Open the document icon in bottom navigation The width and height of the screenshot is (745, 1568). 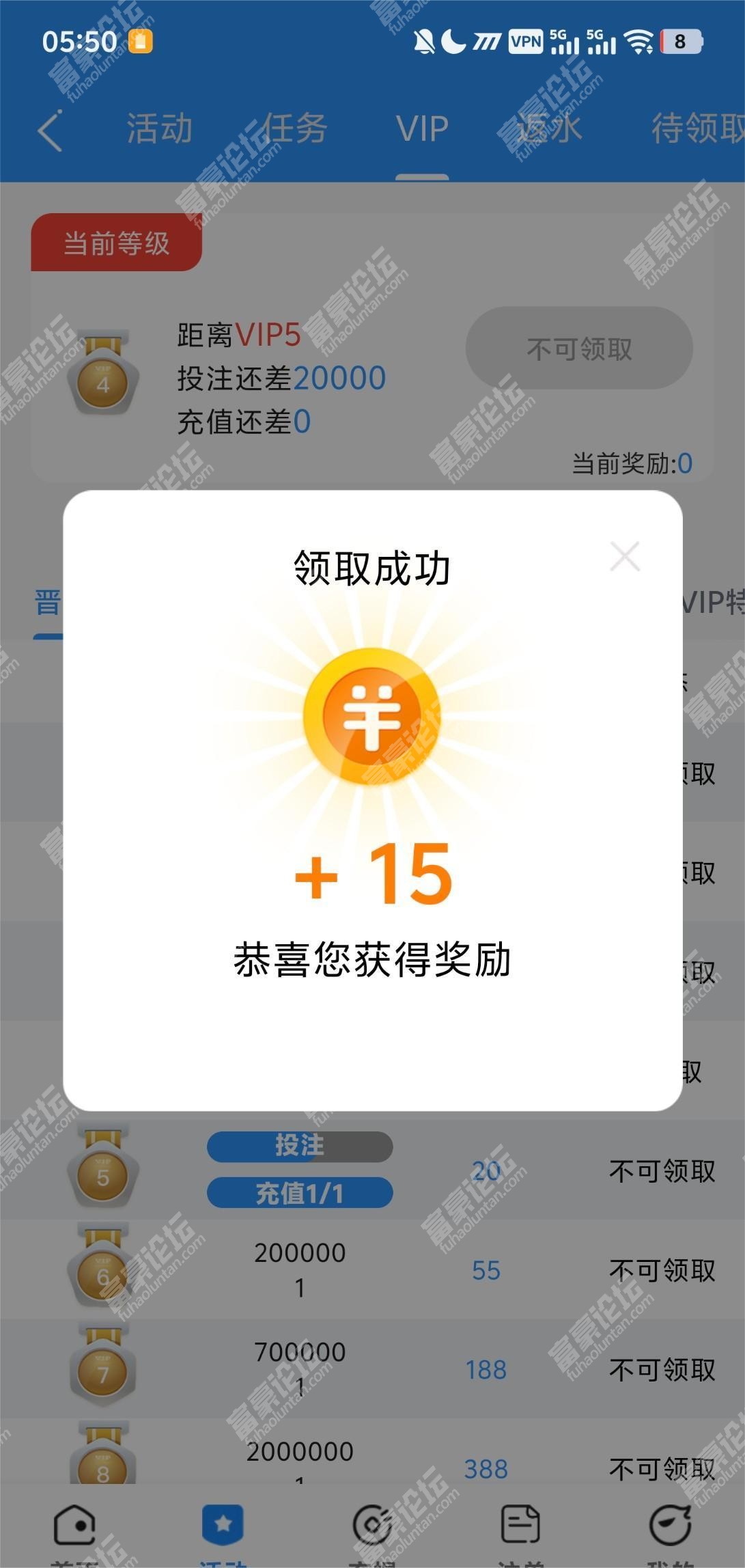tap(520, 1524)
